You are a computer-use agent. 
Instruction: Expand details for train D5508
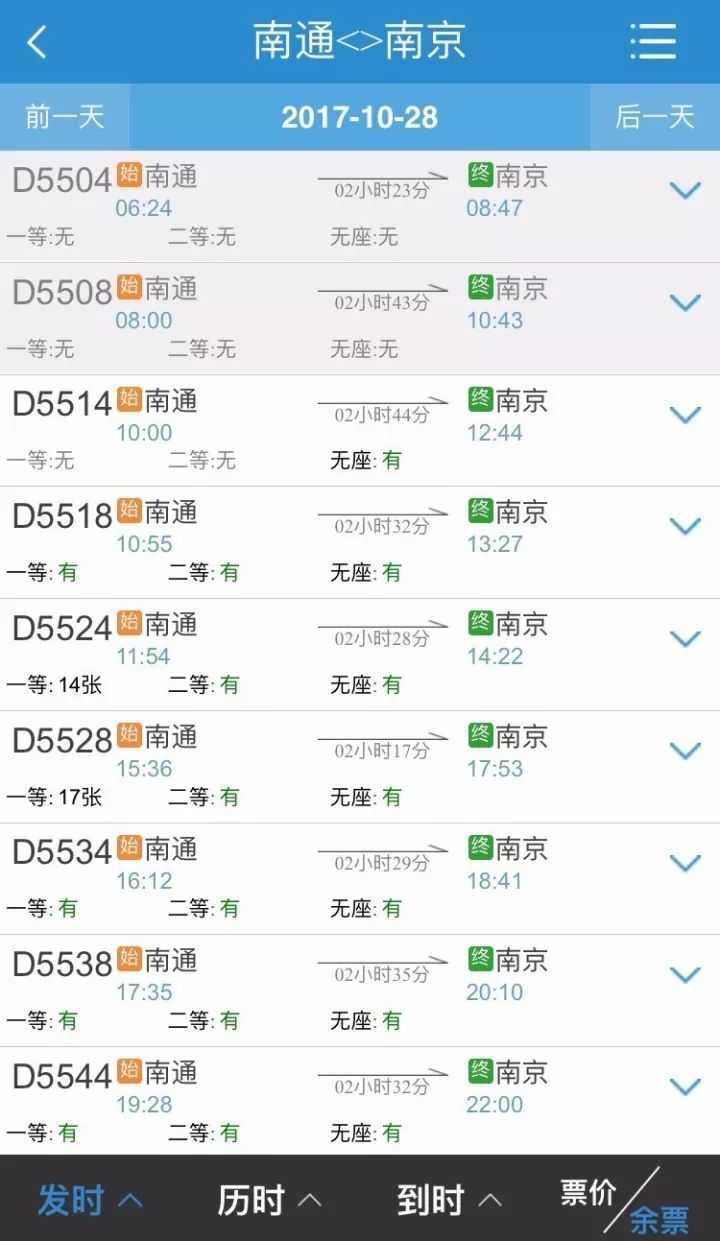685,302
